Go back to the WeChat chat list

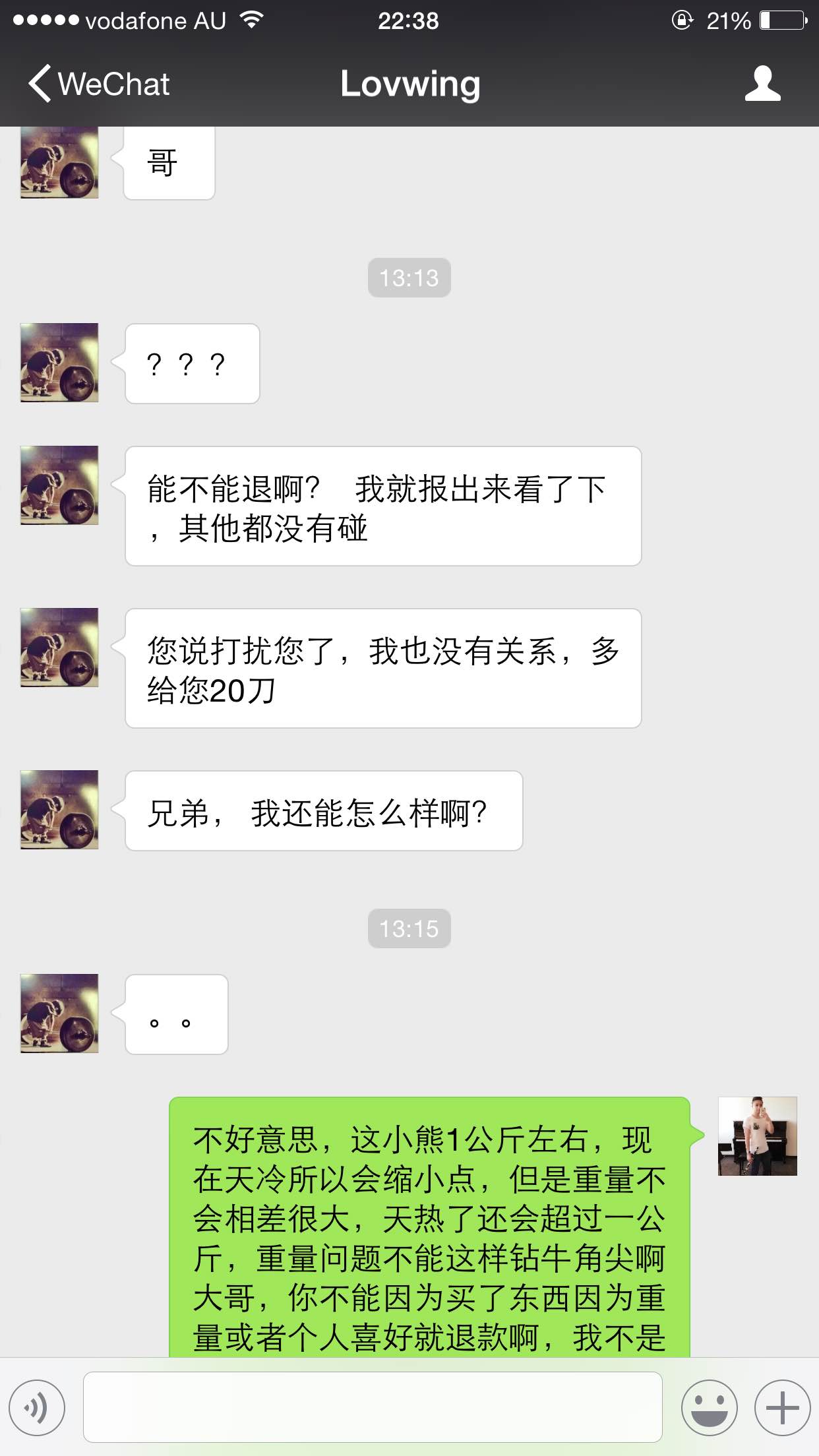click(x=99, y=84)
